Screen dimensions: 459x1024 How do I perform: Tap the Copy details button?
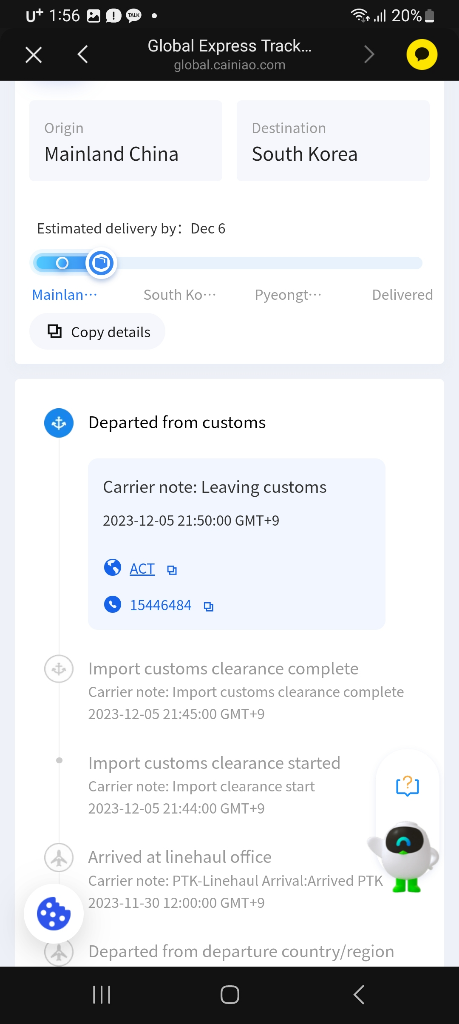(x=97, y=332)
